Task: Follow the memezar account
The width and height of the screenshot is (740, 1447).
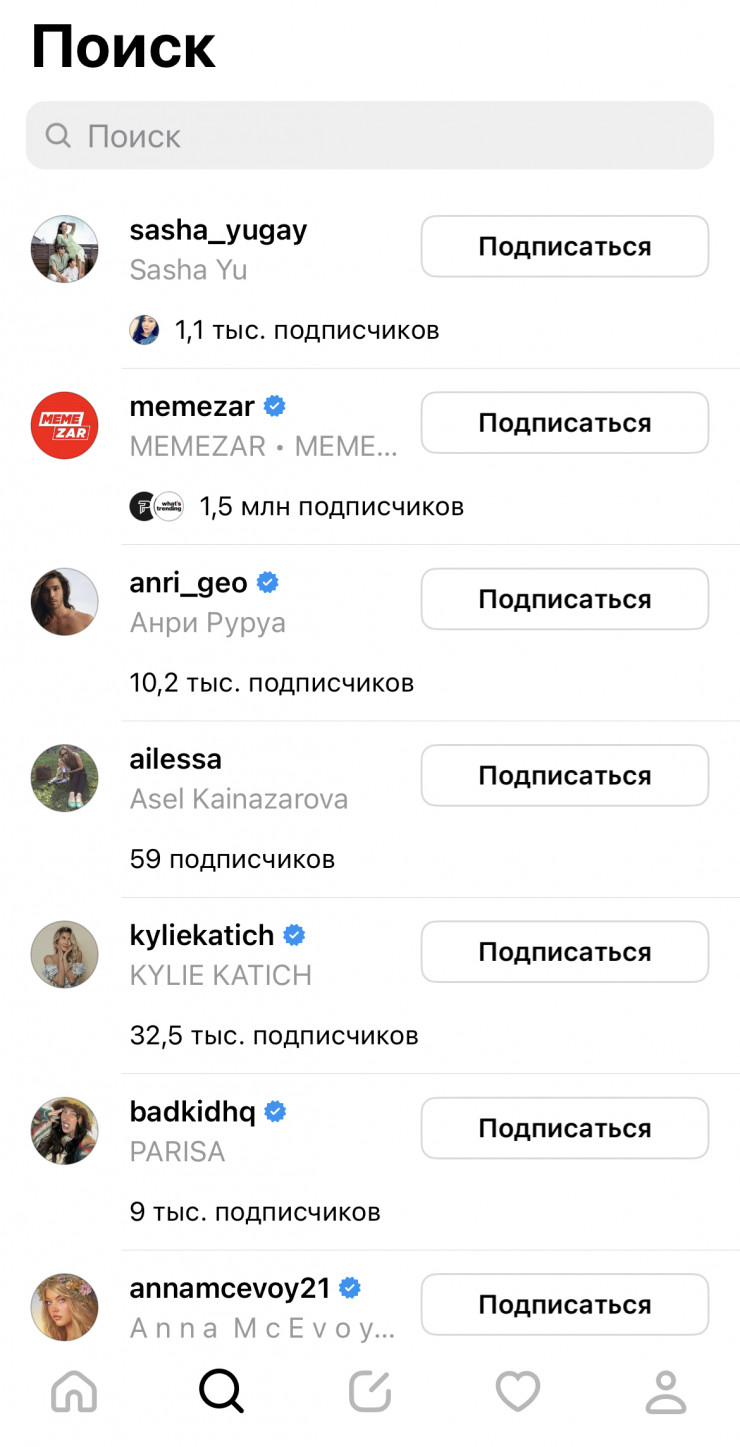Action: 564,423
